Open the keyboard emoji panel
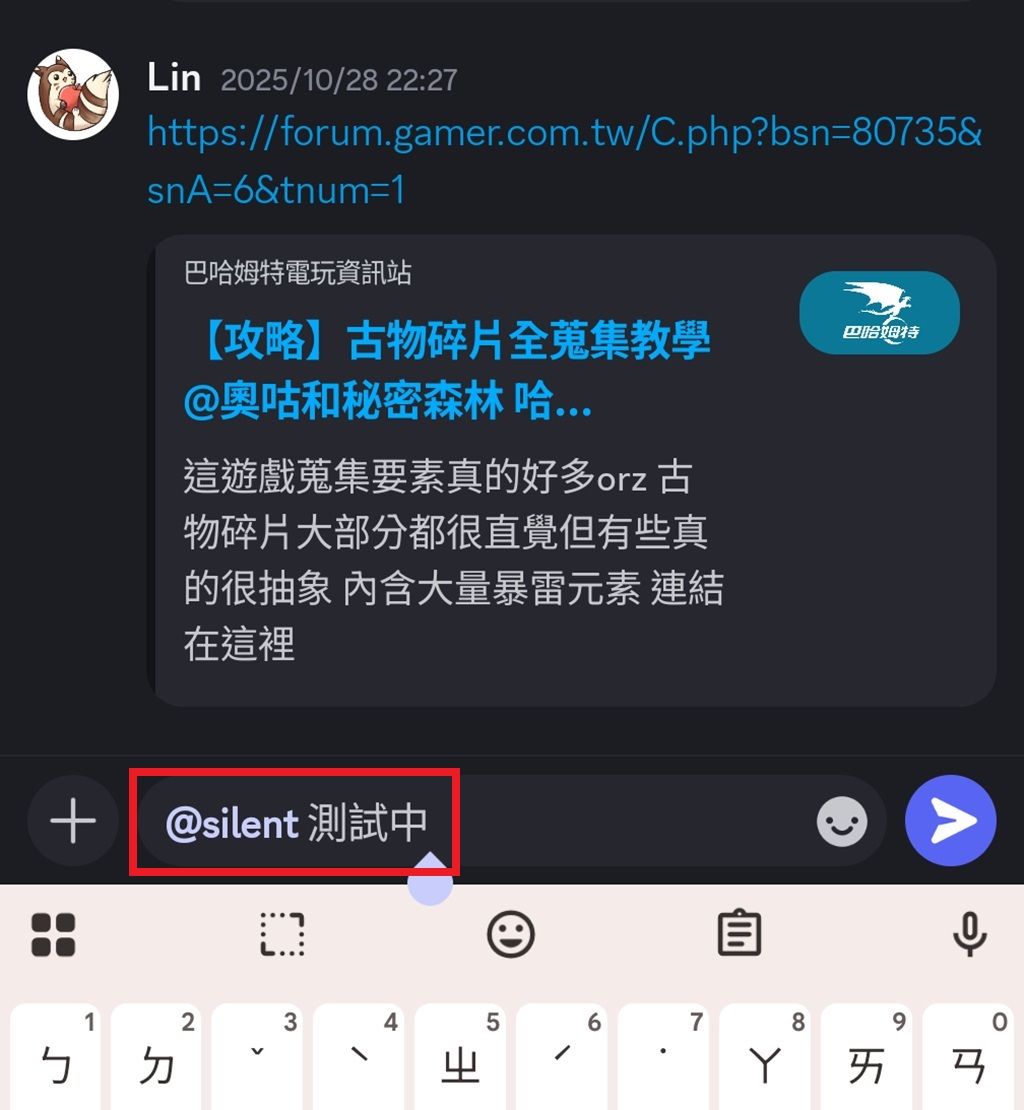Image resolution: width=1024 pixels, height=1110 pixels. point(511,935)
